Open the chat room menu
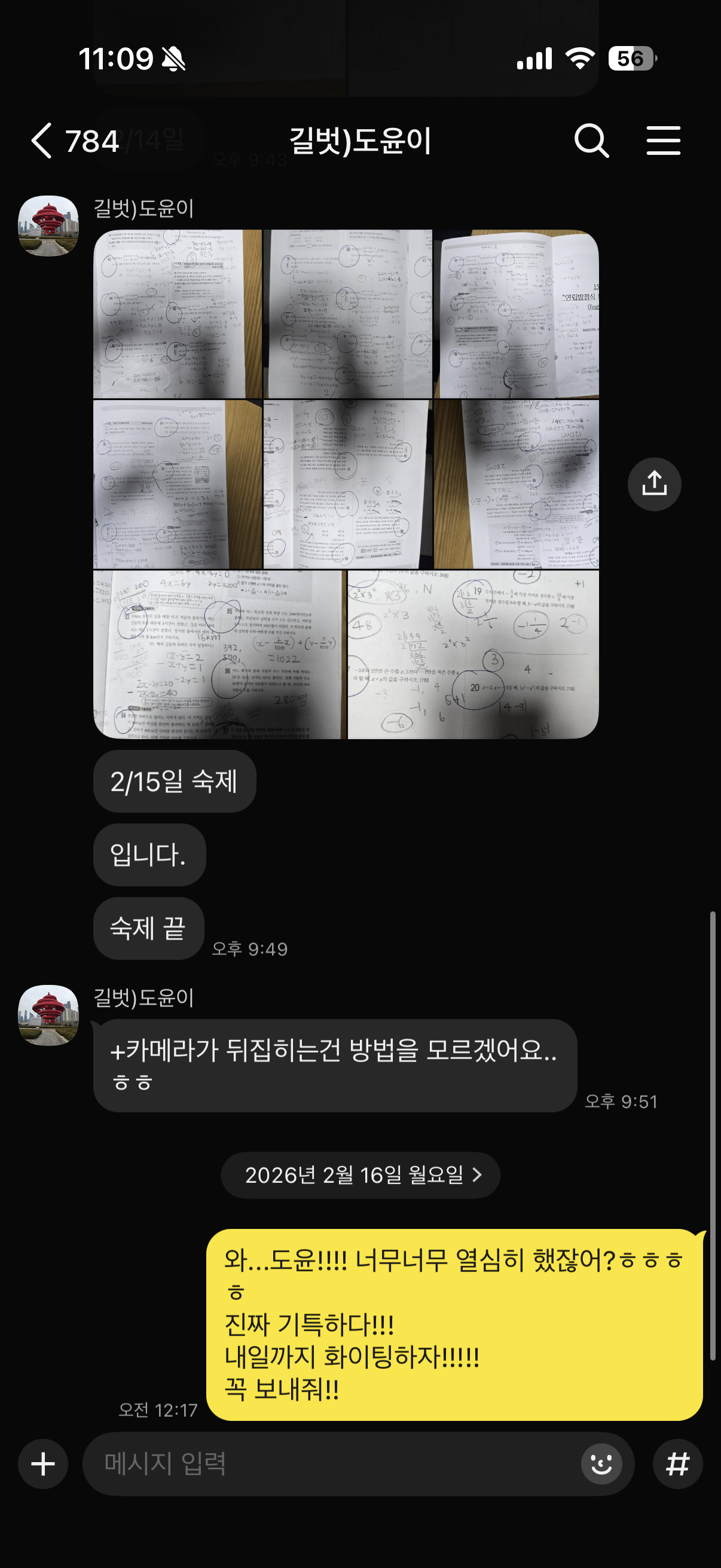Viewport: 721px width, 1568px height. pos(663,141)
